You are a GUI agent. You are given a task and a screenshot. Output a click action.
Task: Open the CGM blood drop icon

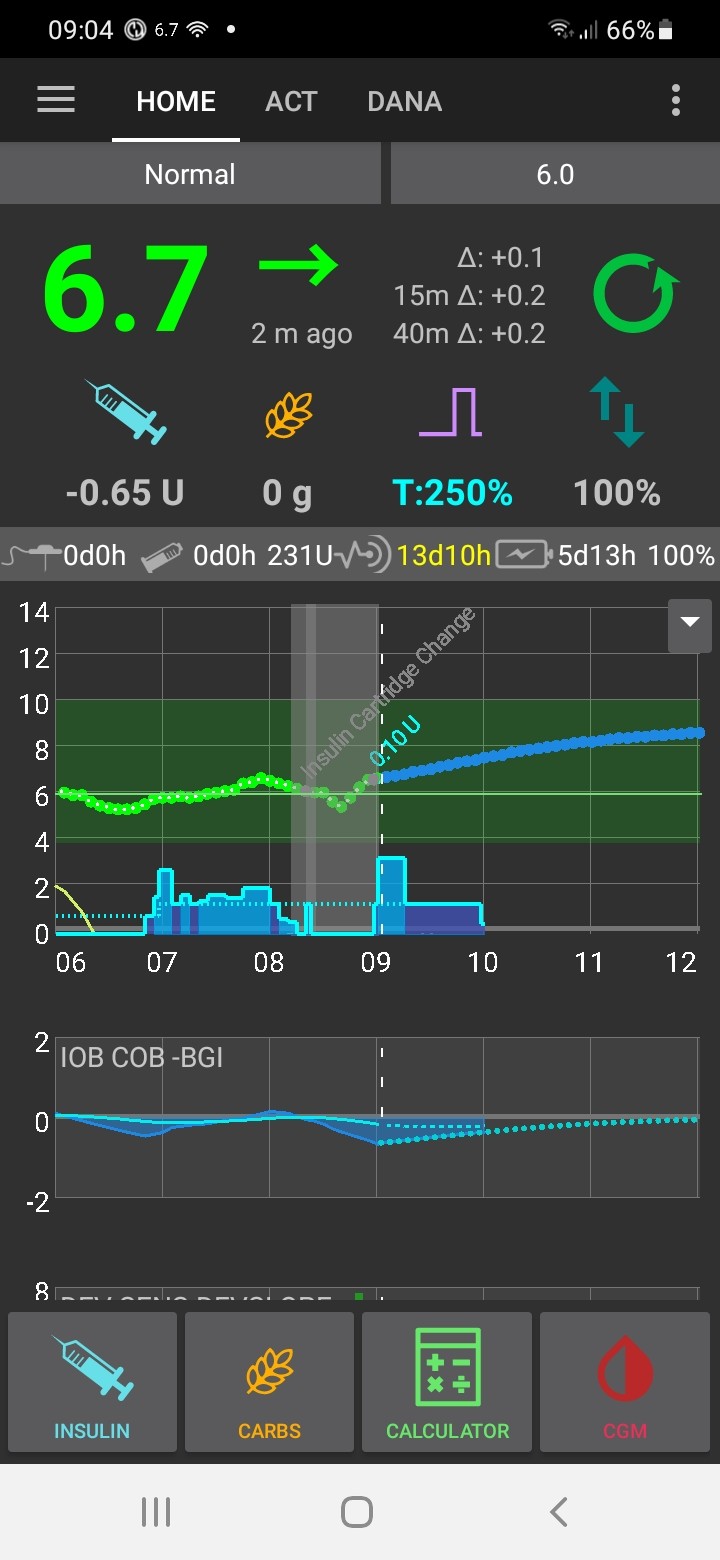pos(625,1382)
